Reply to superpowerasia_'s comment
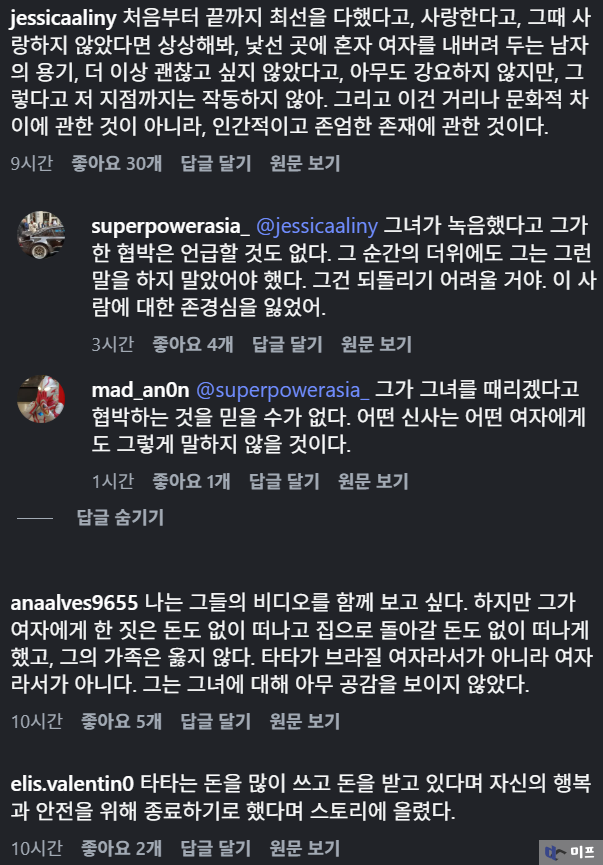 tap(286, 344)
